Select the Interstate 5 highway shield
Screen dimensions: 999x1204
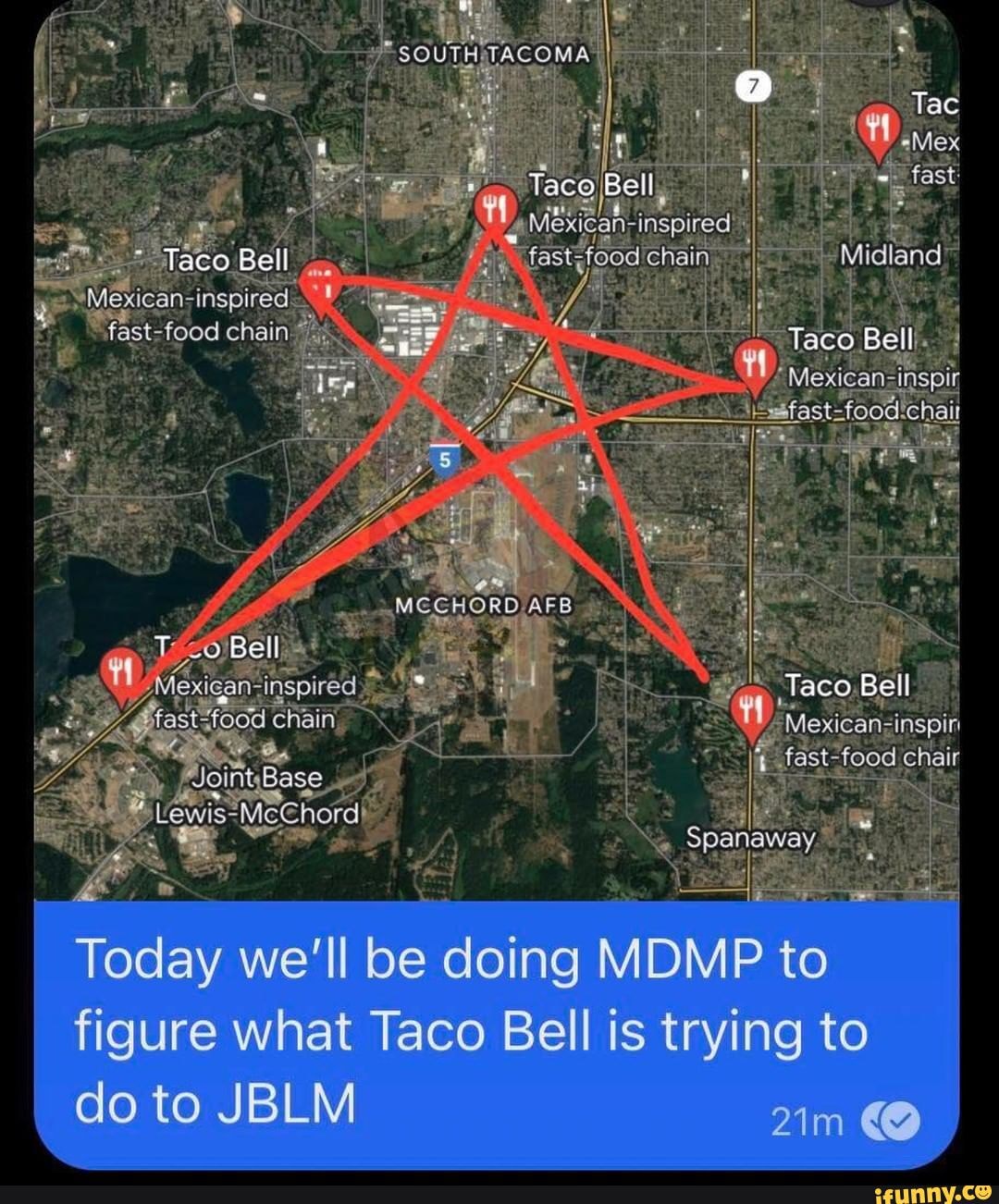click(x=445, y=457)
